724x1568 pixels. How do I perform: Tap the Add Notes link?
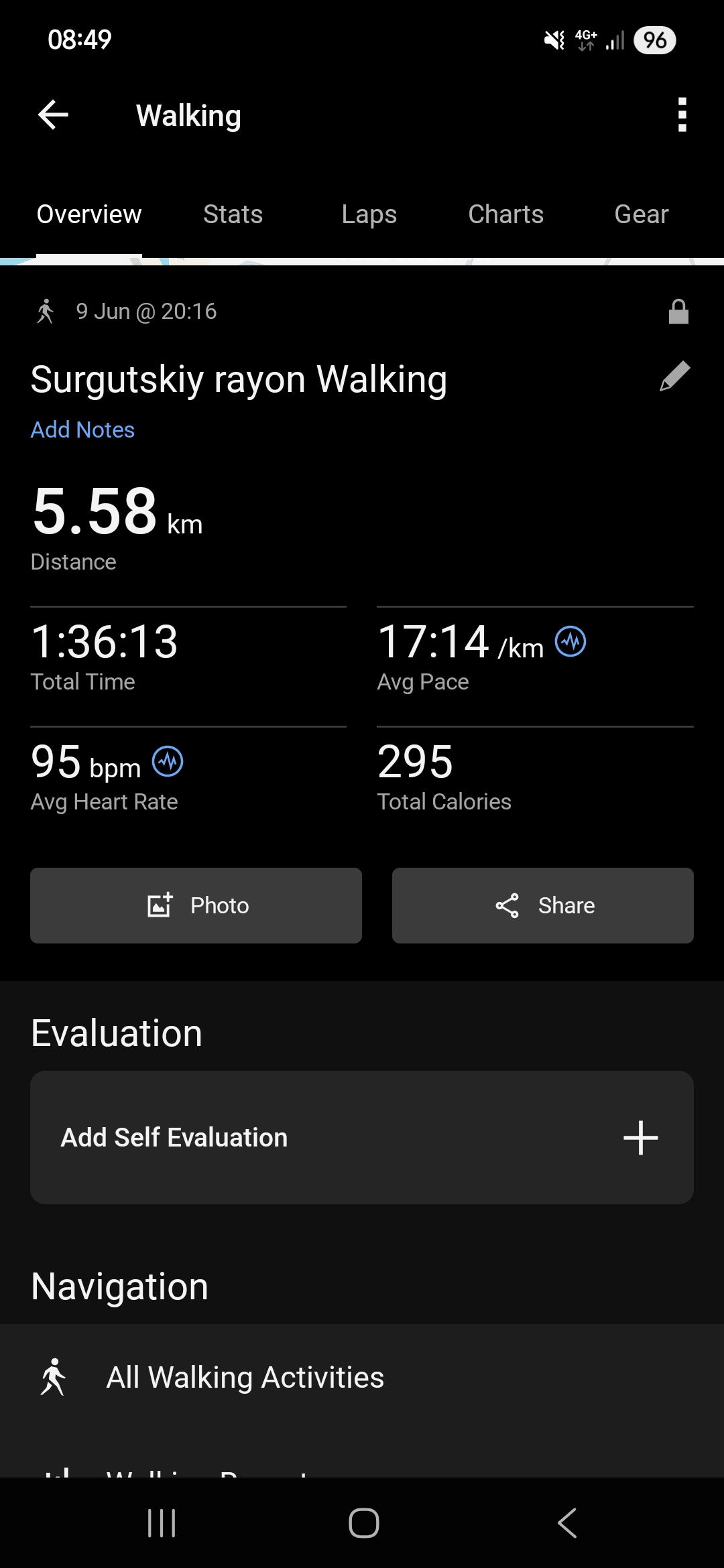pos(82,430)
